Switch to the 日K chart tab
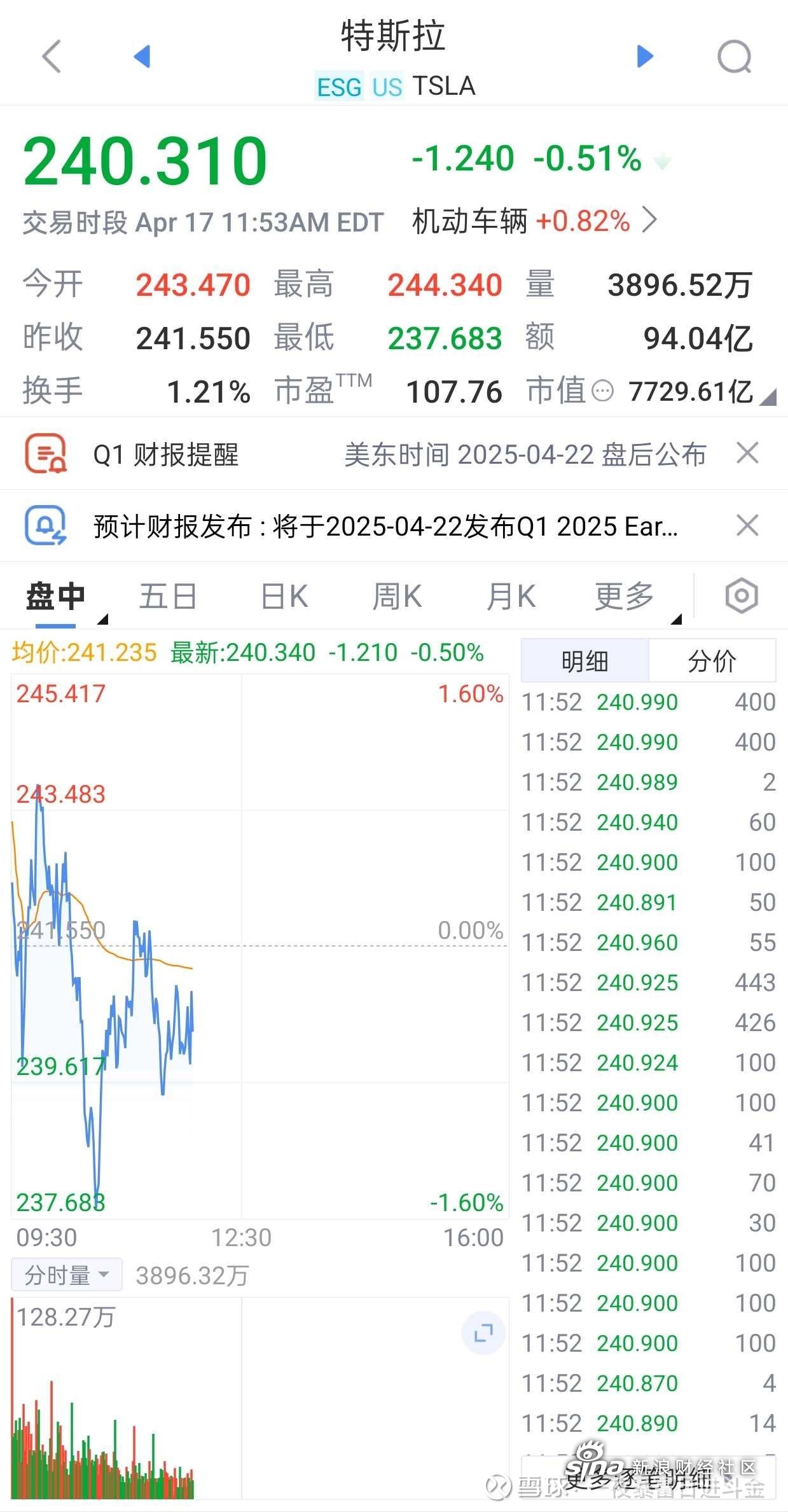 284,597
